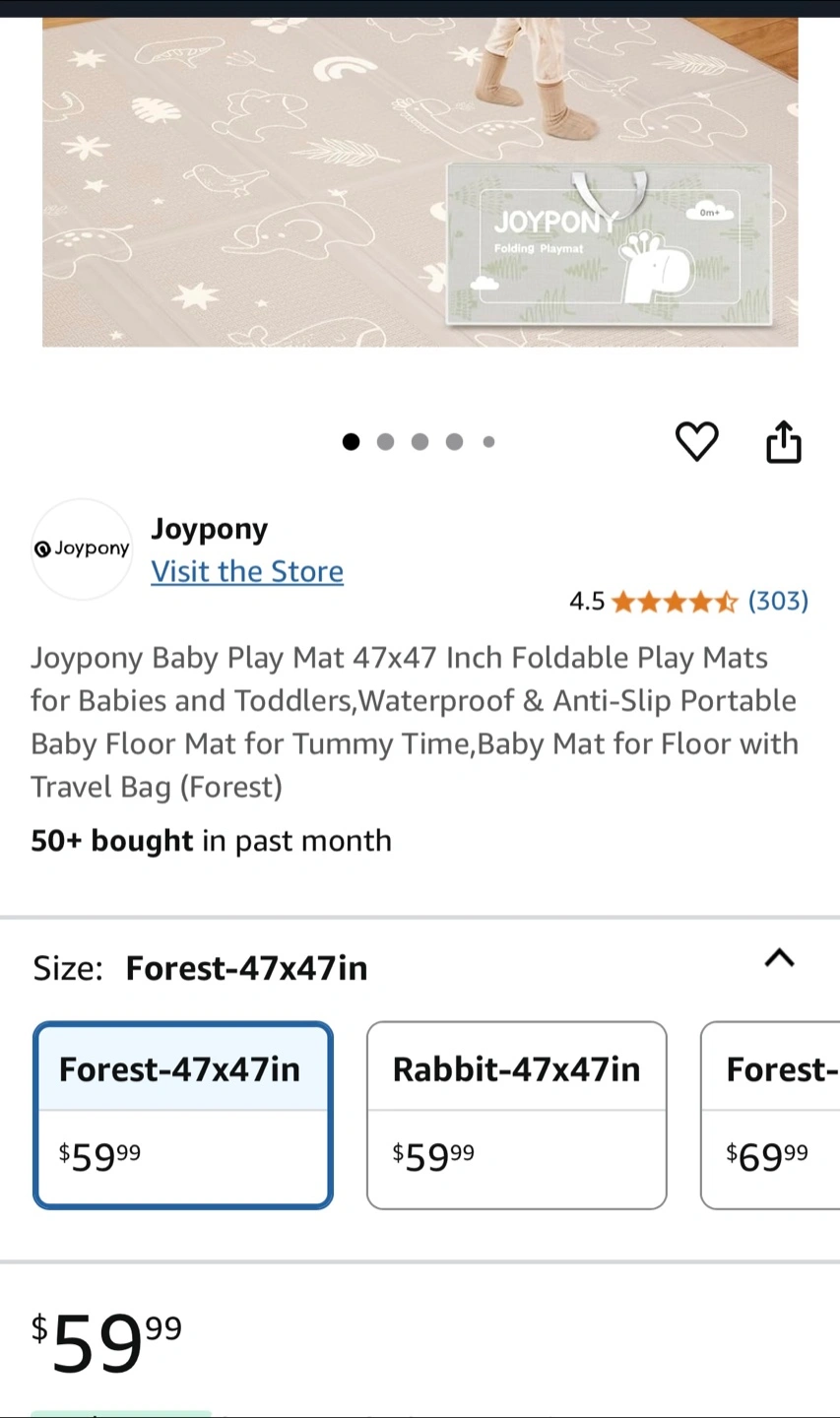Open the 303 customer reviews

pyautogui.click(x=777, y=601)
